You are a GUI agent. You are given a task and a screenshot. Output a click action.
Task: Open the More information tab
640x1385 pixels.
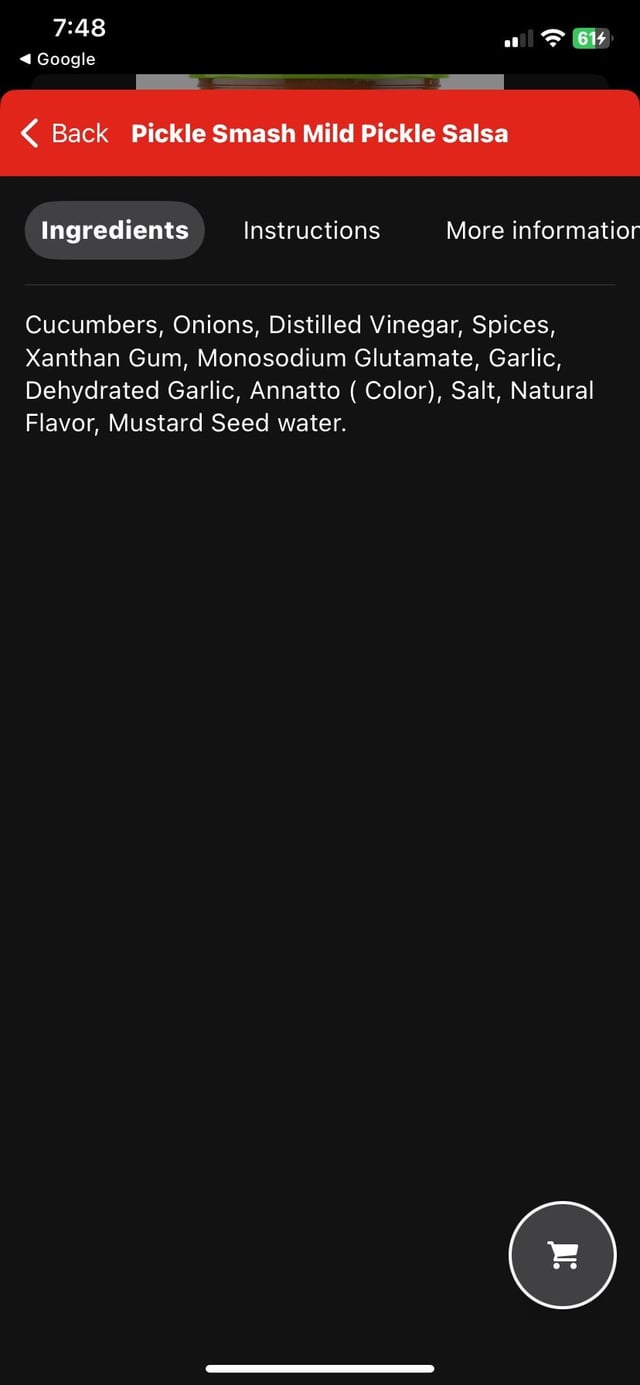point(541,230)
